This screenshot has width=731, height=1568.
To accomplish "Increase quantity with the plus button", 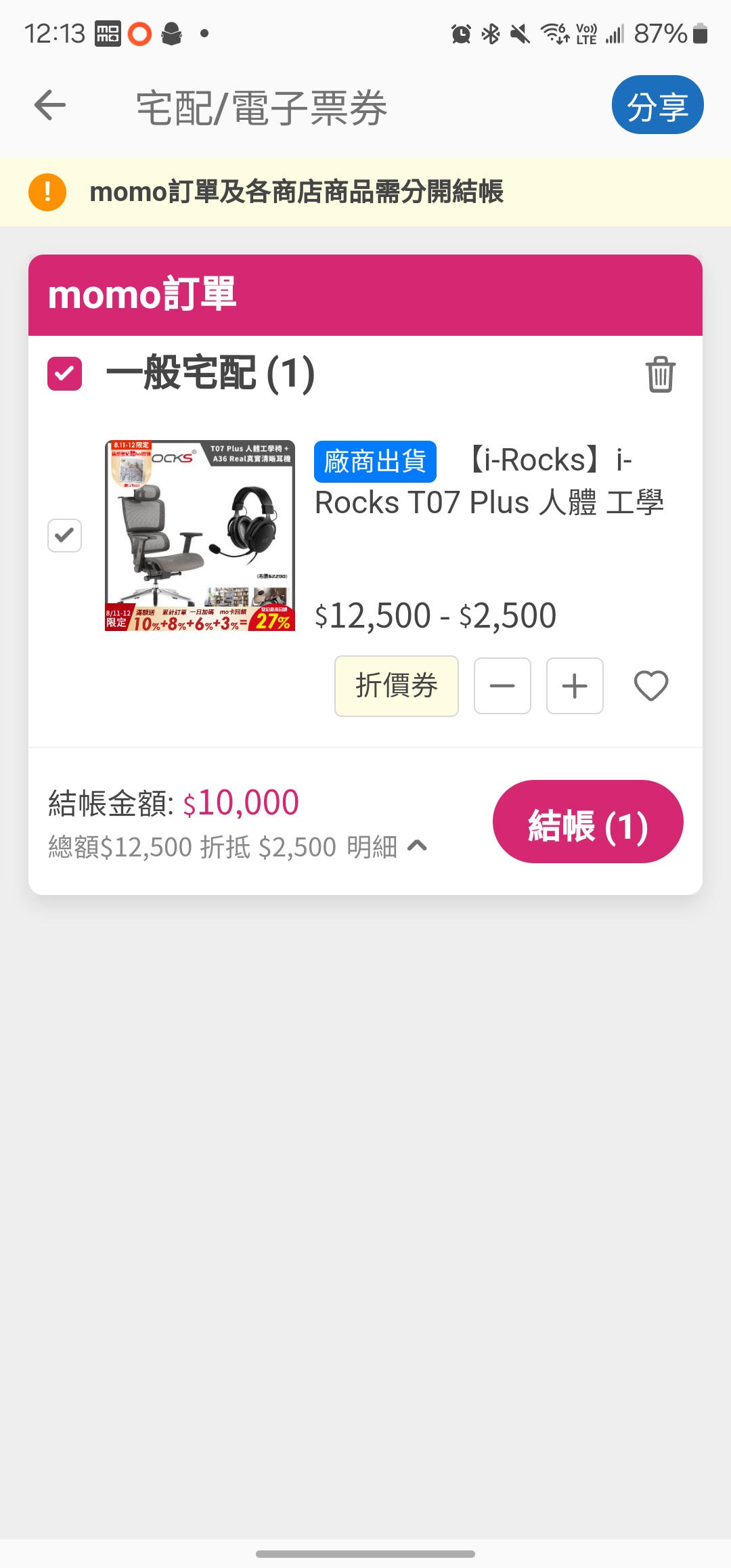I will (x=575, y=686).
